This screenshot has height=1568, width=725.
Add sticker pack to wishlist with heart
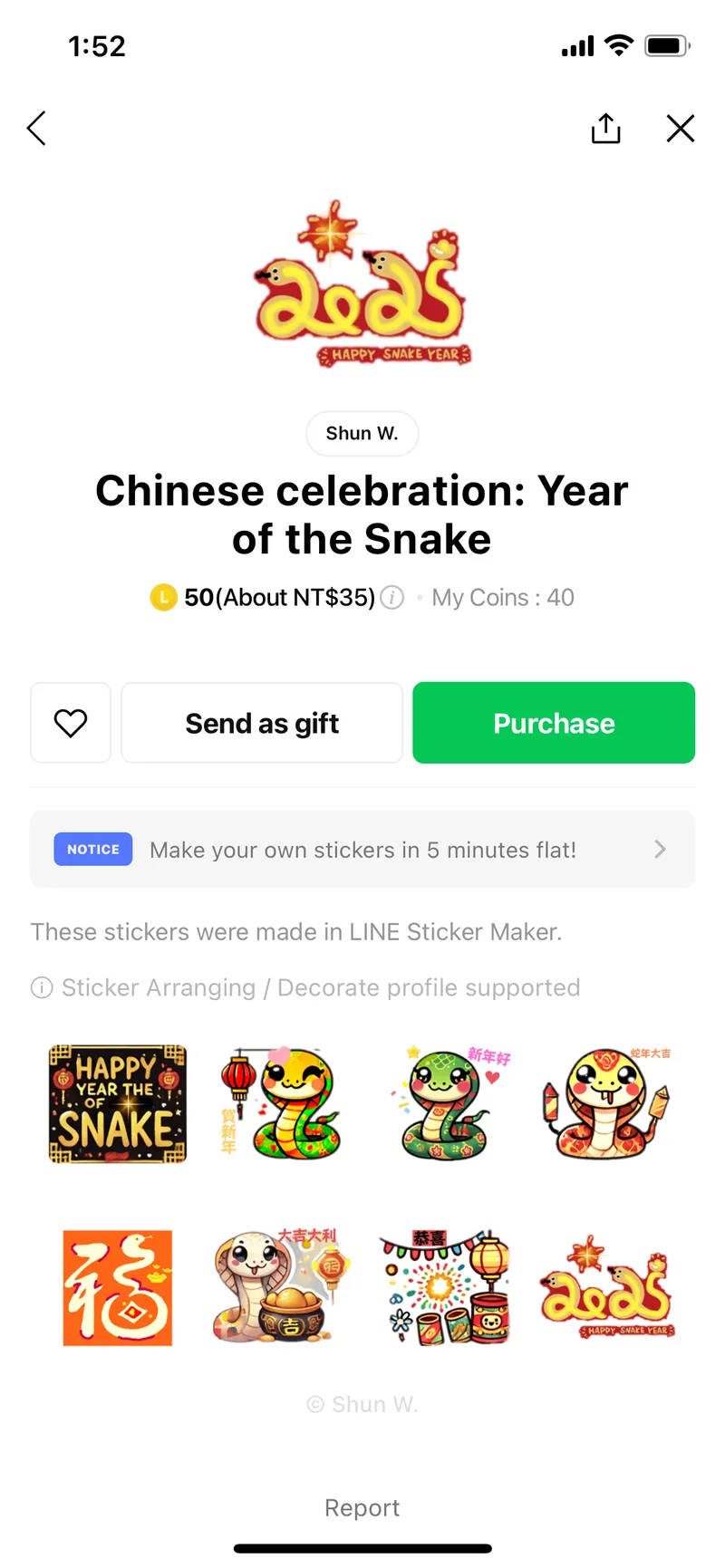(x=71, y=723)
